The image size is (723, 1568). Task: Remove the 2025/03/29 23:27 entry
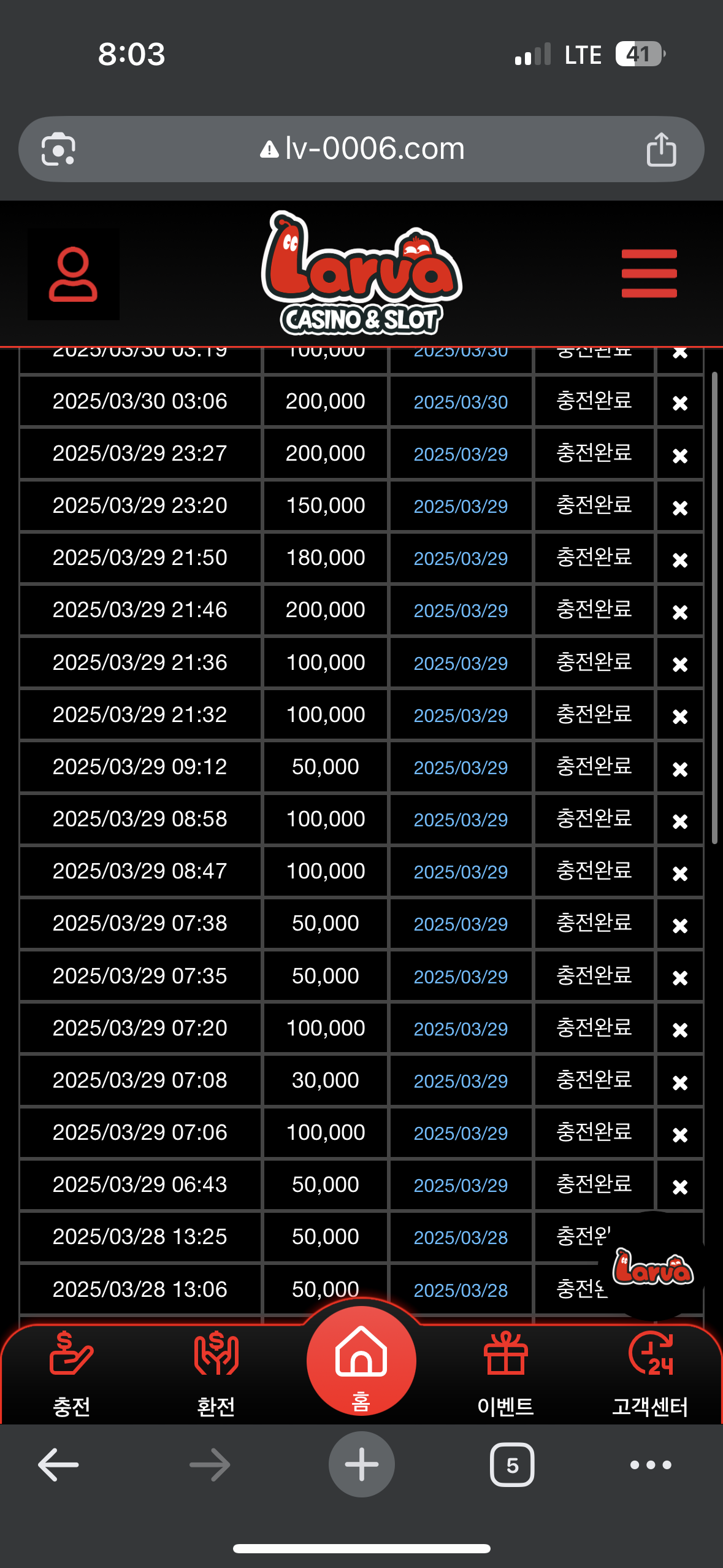[x=679, y=455]
